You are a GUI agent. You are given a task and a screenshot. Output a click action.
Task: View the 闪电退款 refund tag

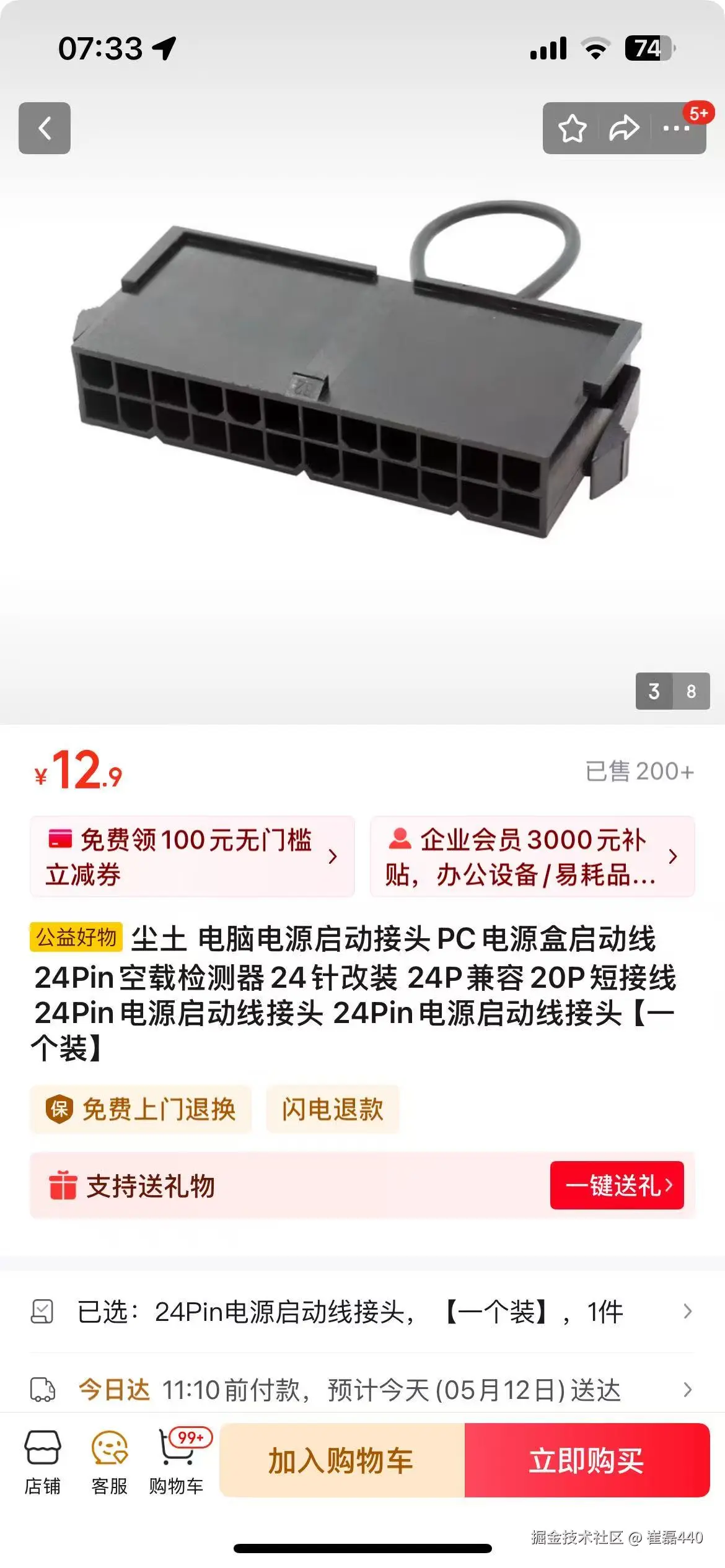[333, 1109]
